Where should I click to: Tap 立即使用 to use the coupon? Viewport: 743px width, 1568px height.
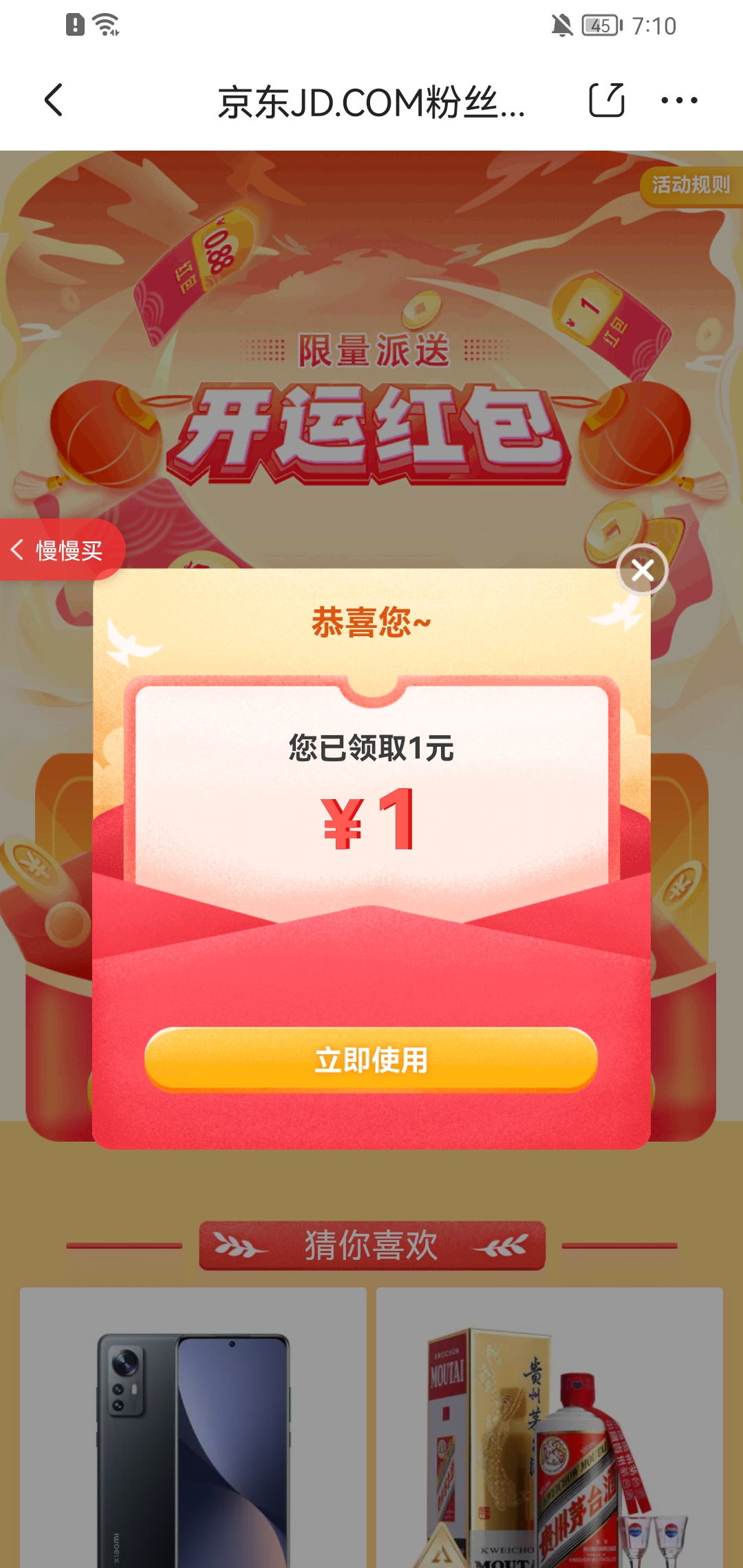[x=371, y=1059]
